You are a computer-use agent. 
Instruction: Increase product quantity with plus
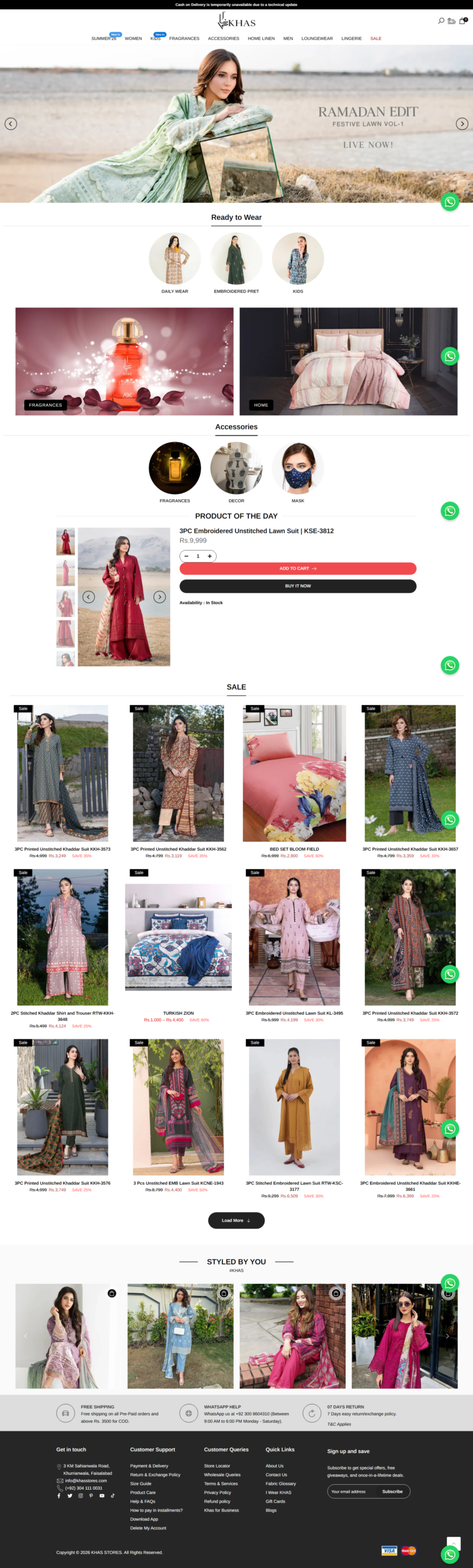[x=209, y=556]
